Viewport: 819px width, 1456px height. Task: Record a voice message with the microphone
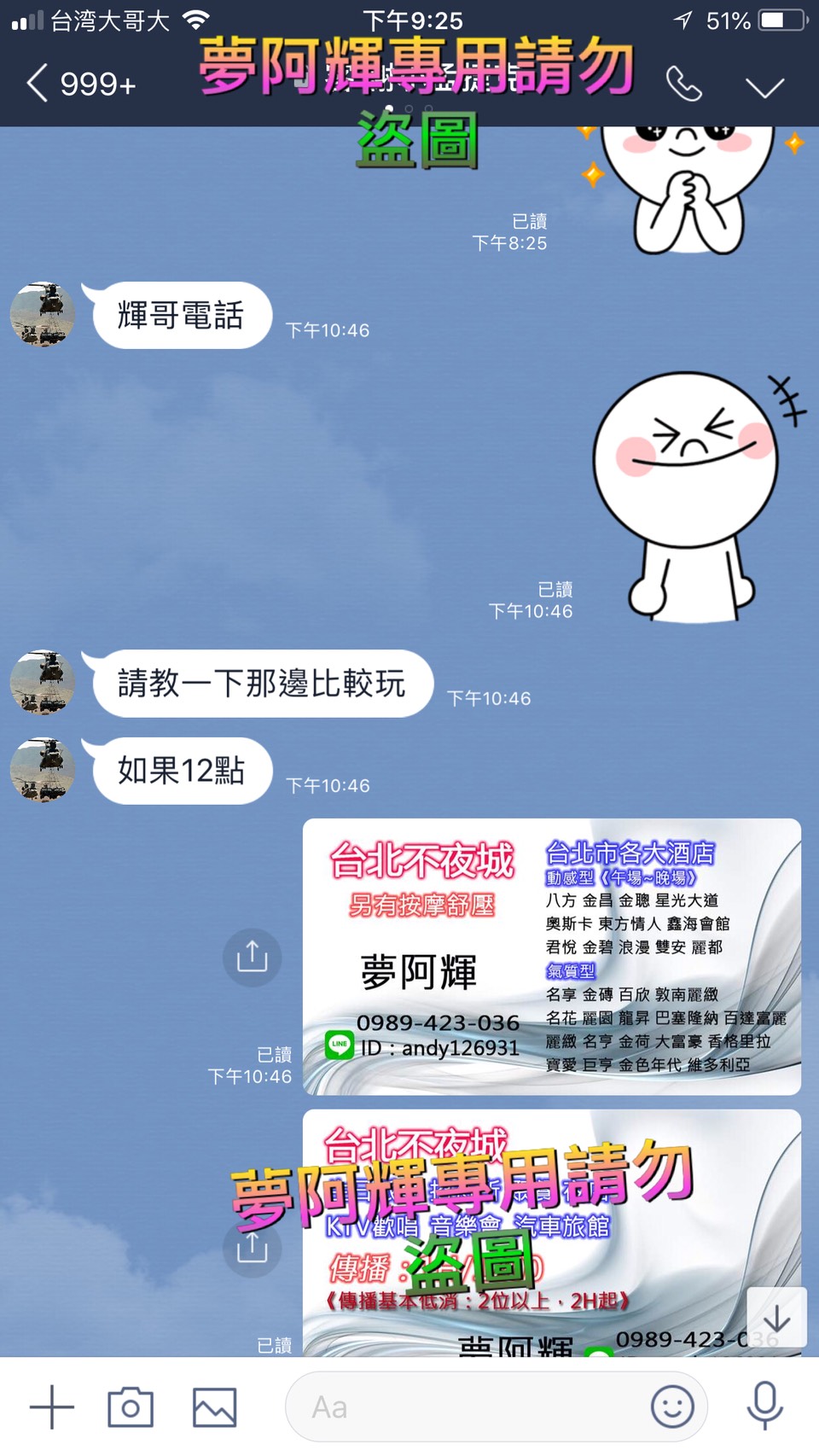pyautogui.click(x=764, y=1406)
